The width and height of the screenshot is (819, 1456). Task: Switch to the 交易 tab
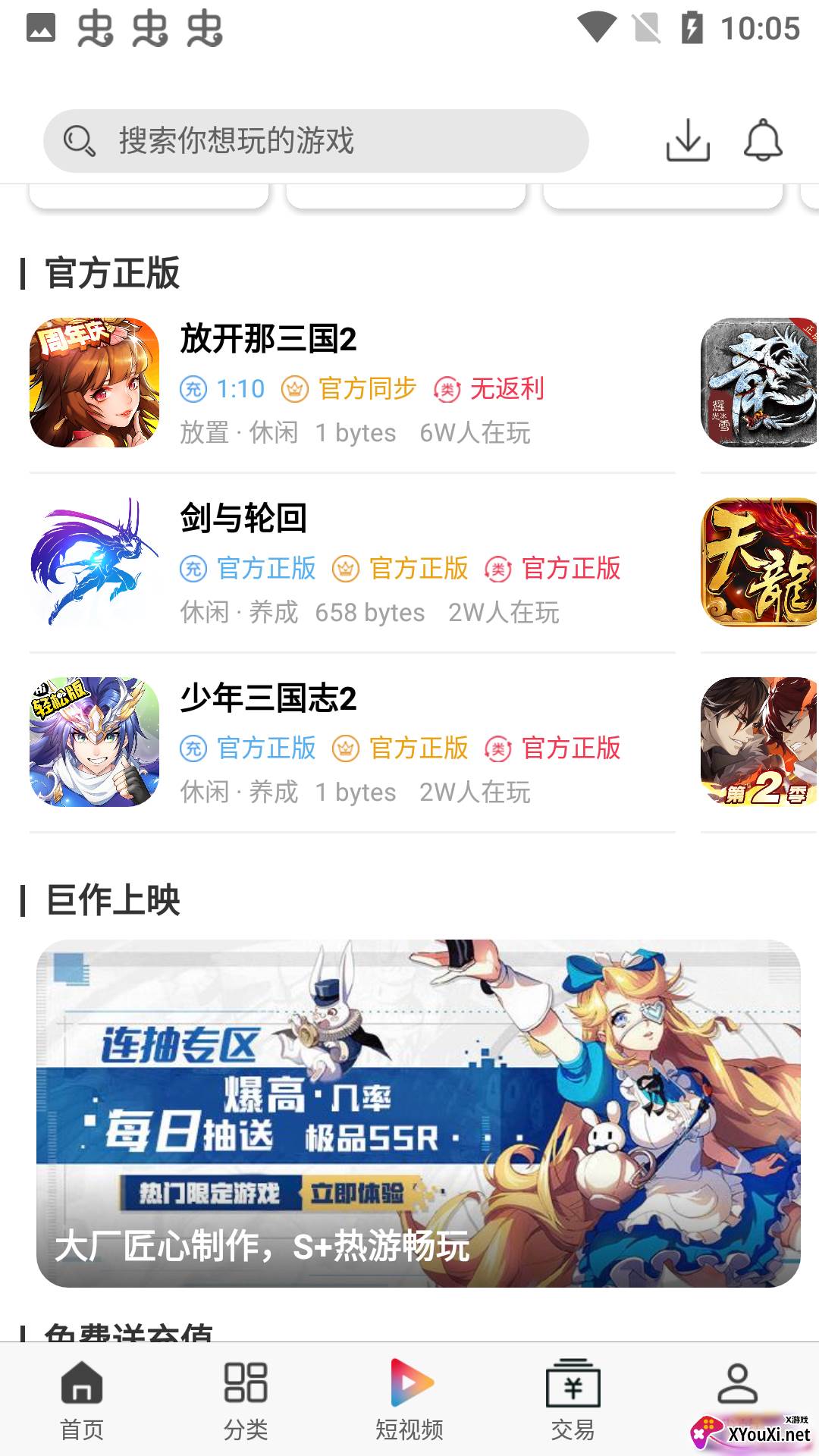pos(573,1400)
